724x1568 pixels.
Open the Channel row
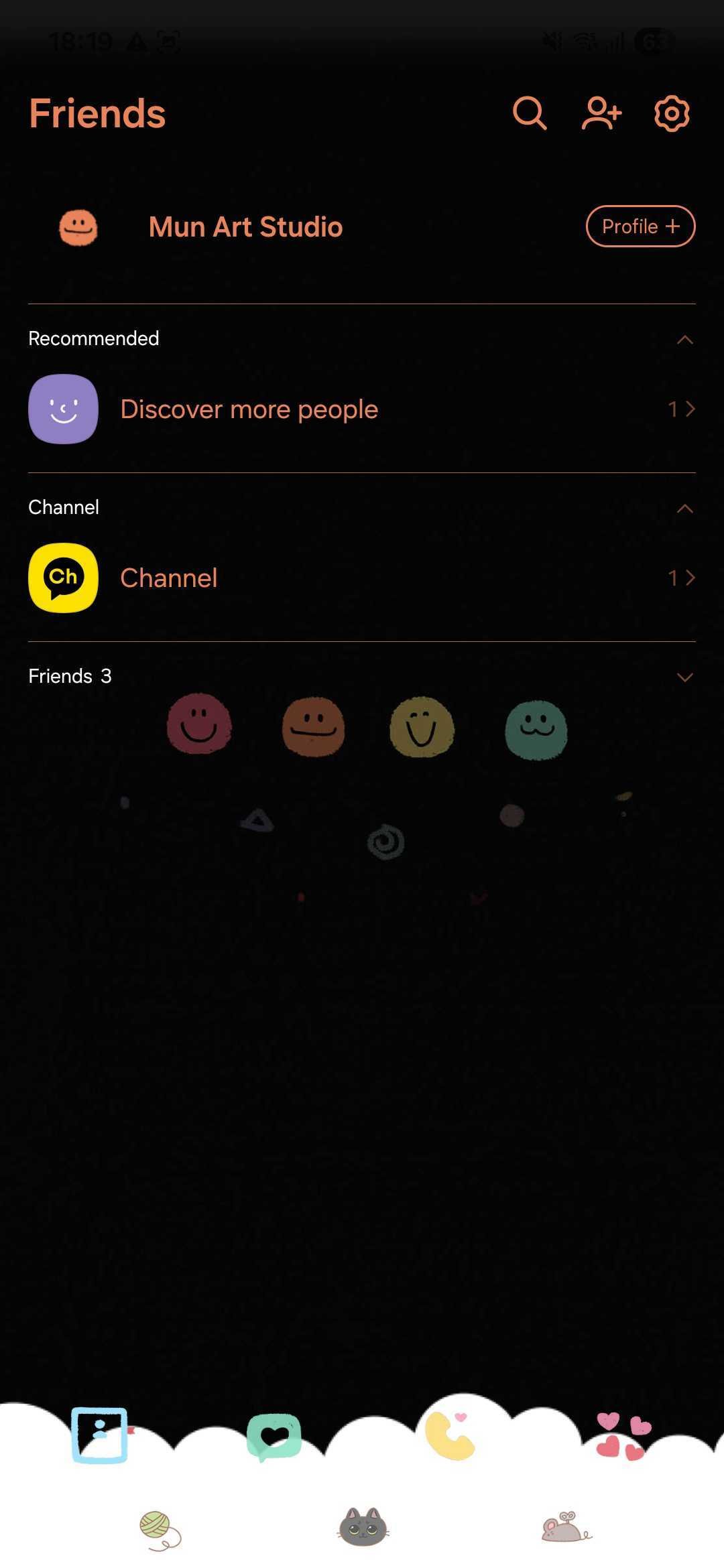tap(169, 578)
